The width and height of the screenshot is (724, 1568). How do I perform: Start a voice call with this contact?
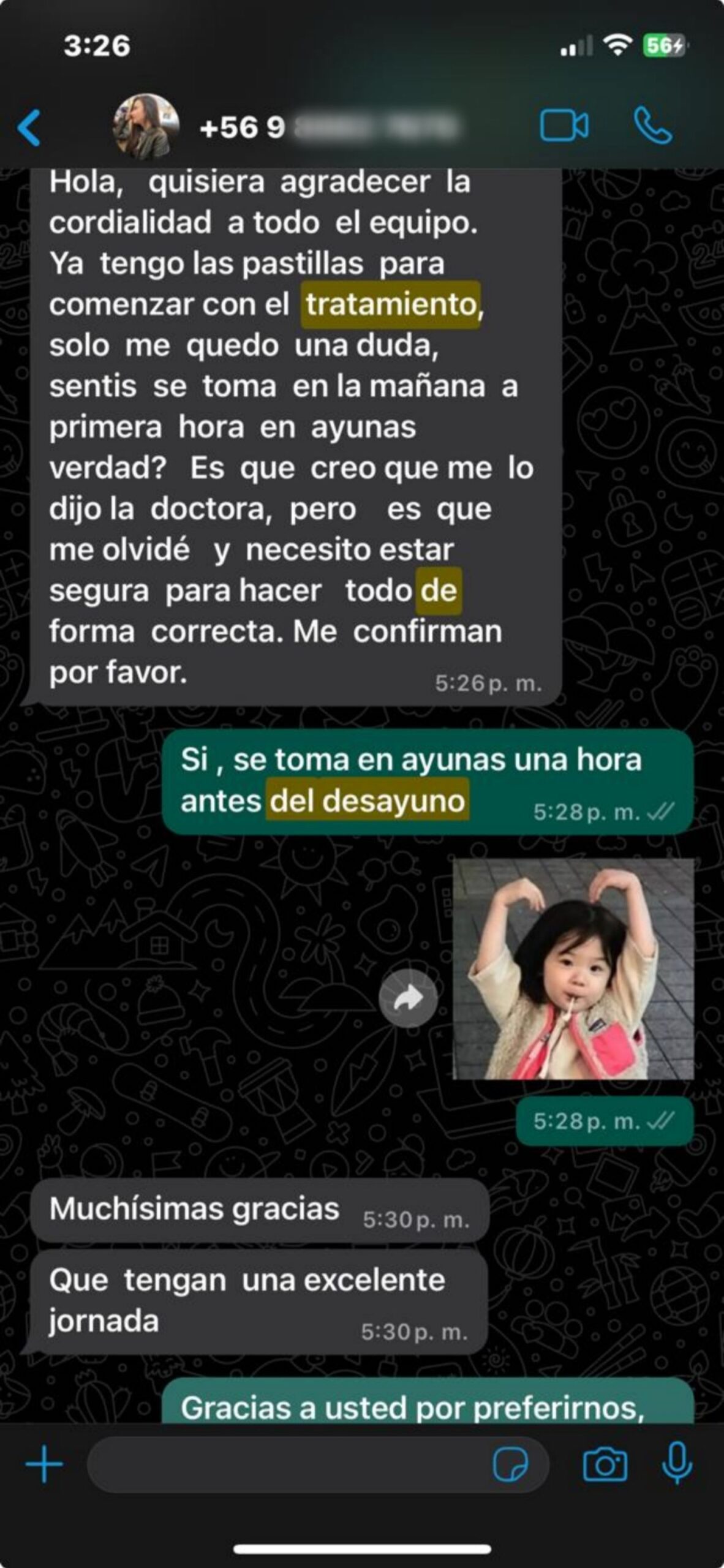(652, 126)
